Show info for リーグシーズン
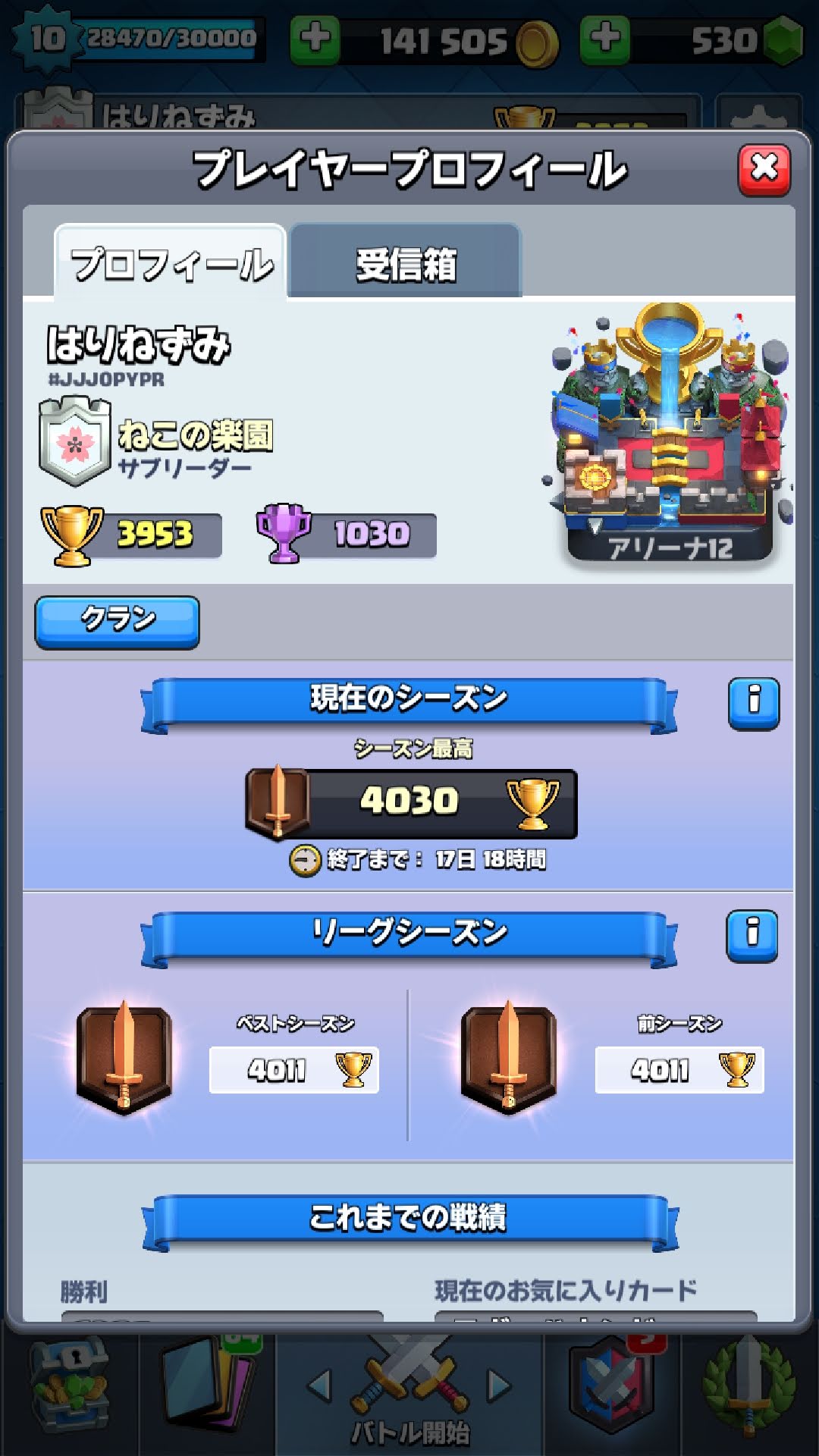The height and width of the screenshot is (1456, 819). 752,935
